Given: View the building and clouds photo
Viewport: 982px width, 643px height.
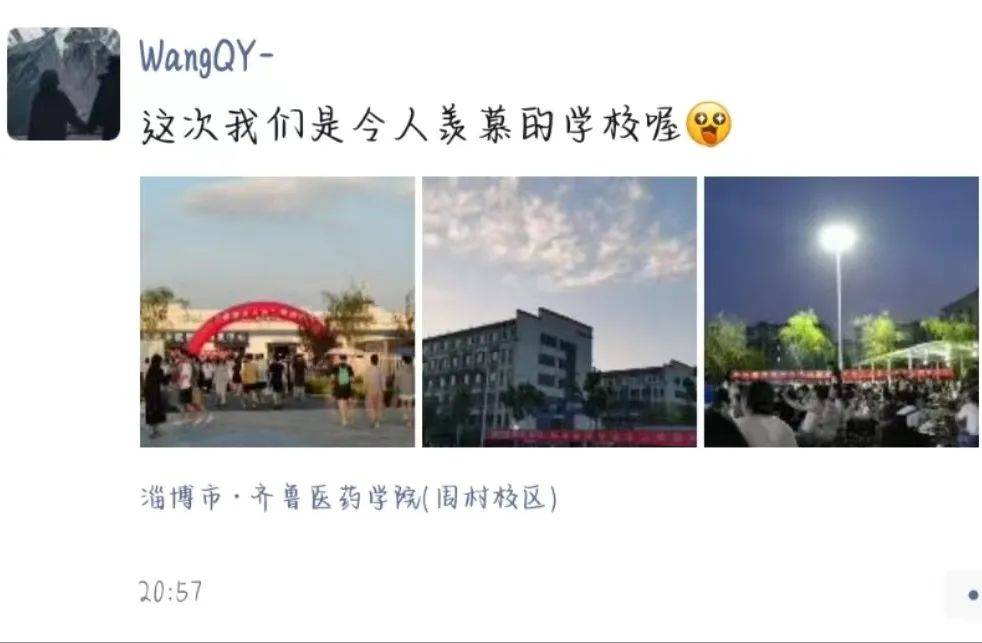Looking at the screenshot, I should (x=559, y=311).
